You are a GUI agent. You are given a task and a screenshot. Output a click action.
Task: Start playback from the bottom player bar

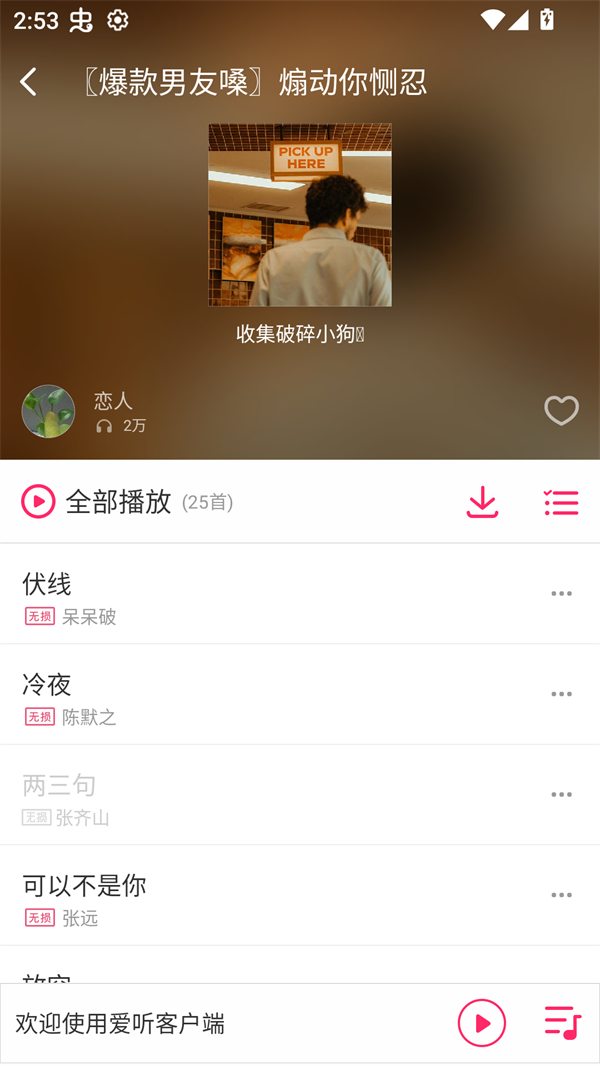click(482, 1023)
